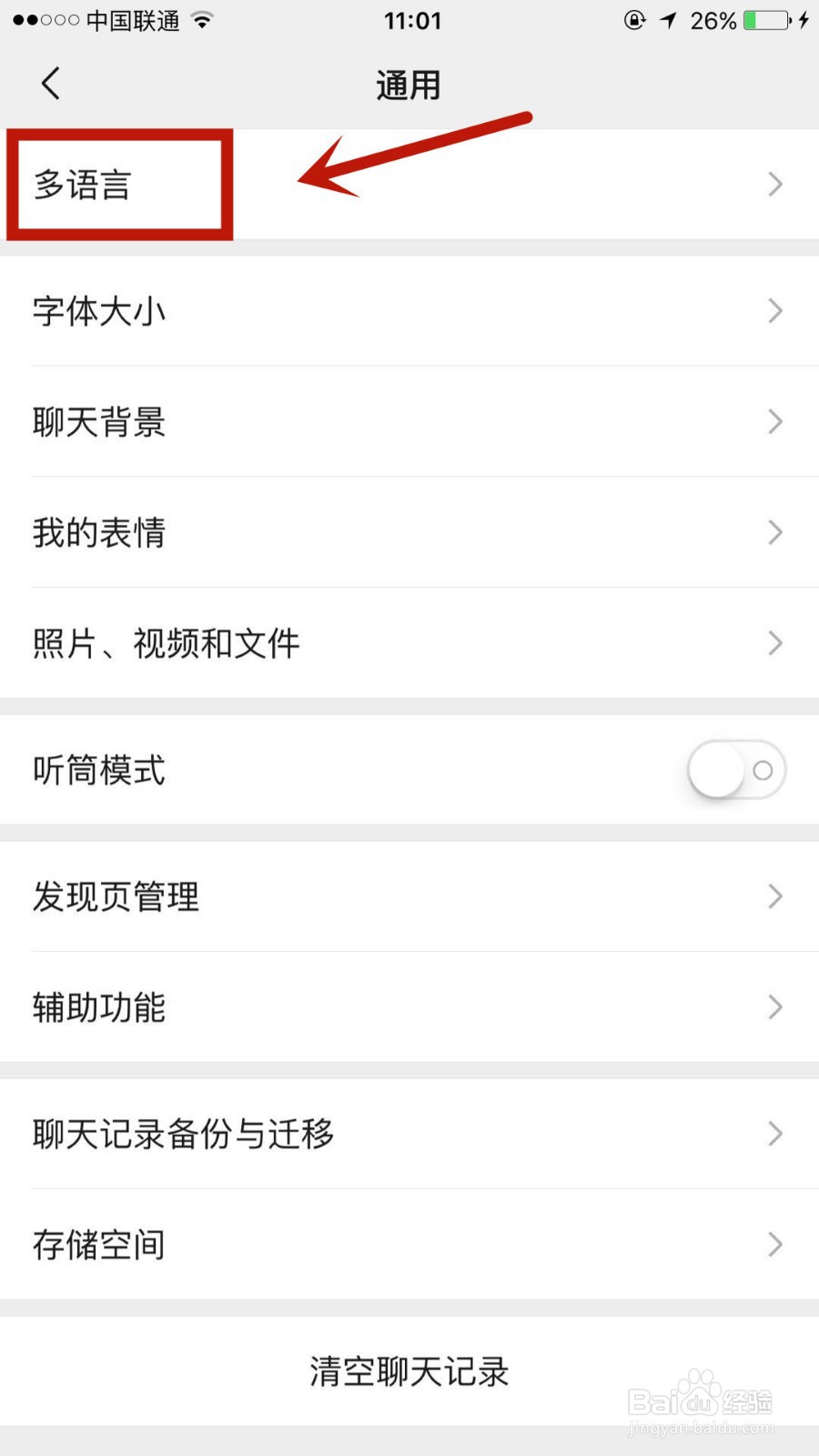Image resolution: width=819 pixels, height=1456 pixels.
Task: Tap 清空聊天记录 to clear chat history
Action: tap(409, 1371)
